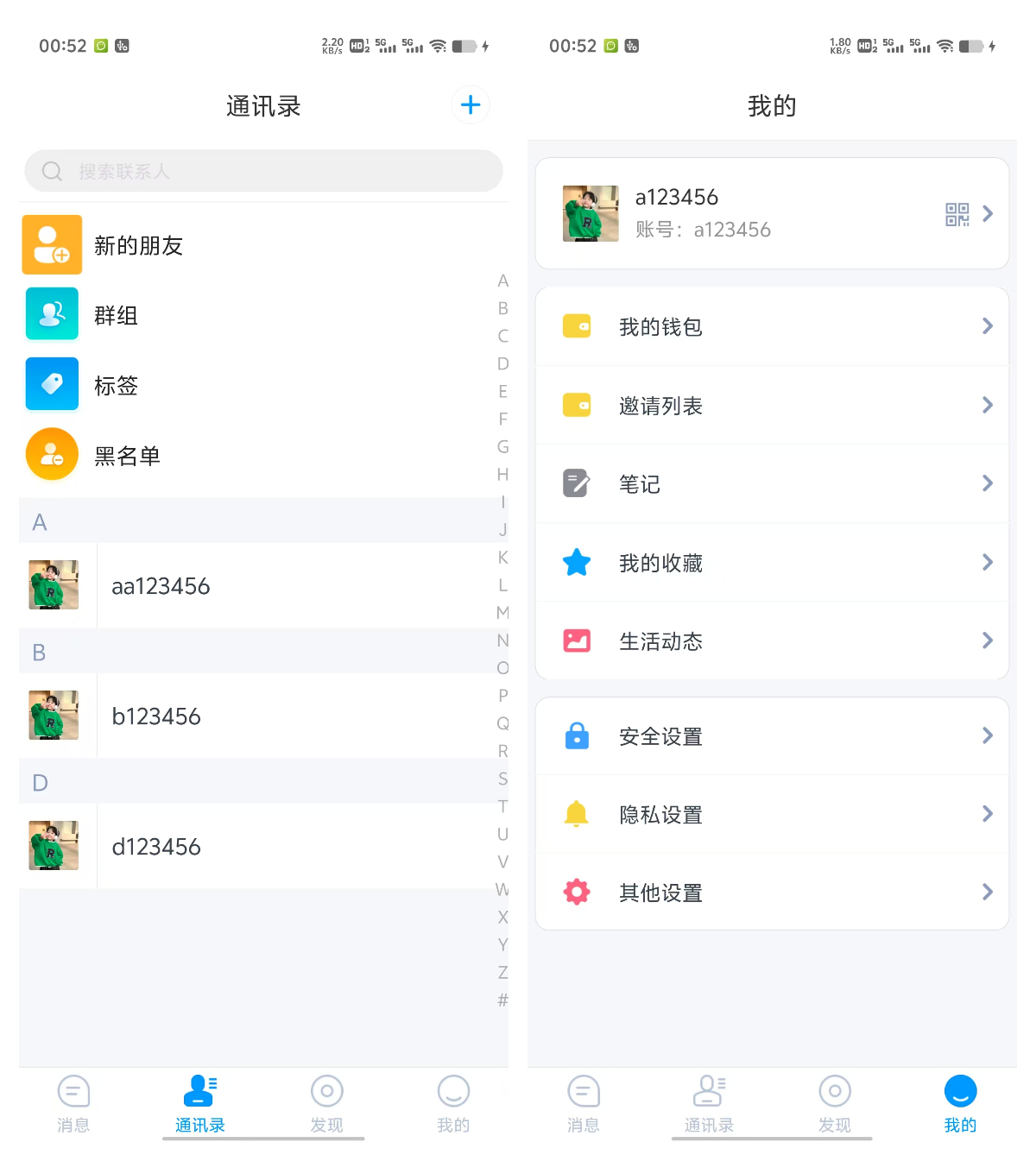This screenshot has height=1161, width=1036.
Task: View 生活动态 moments
Action: point(772,641)
